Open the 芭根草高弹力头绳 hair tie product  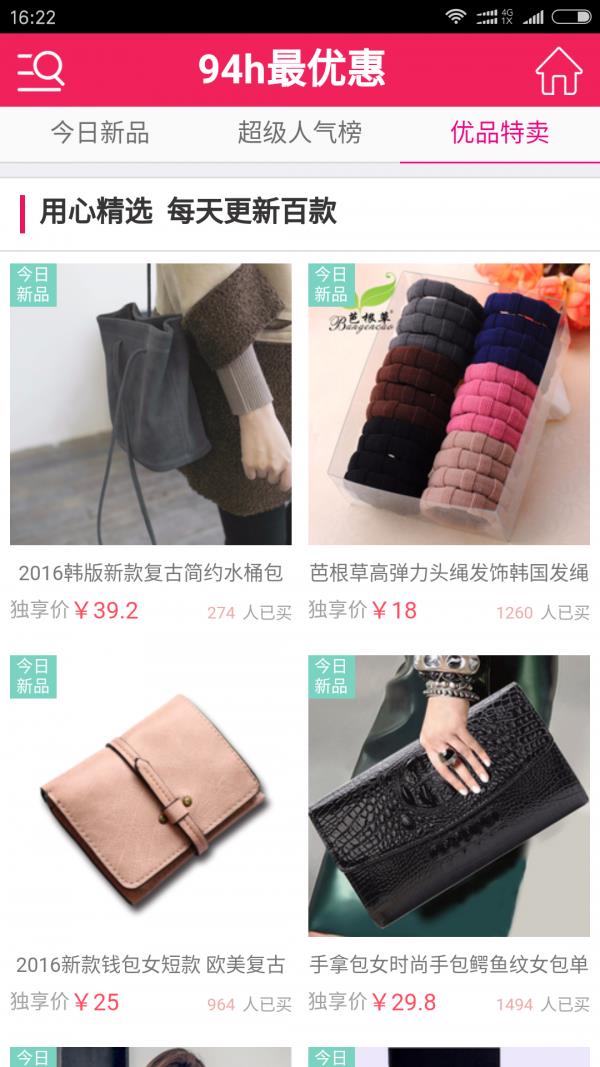[x=449, y=404]
